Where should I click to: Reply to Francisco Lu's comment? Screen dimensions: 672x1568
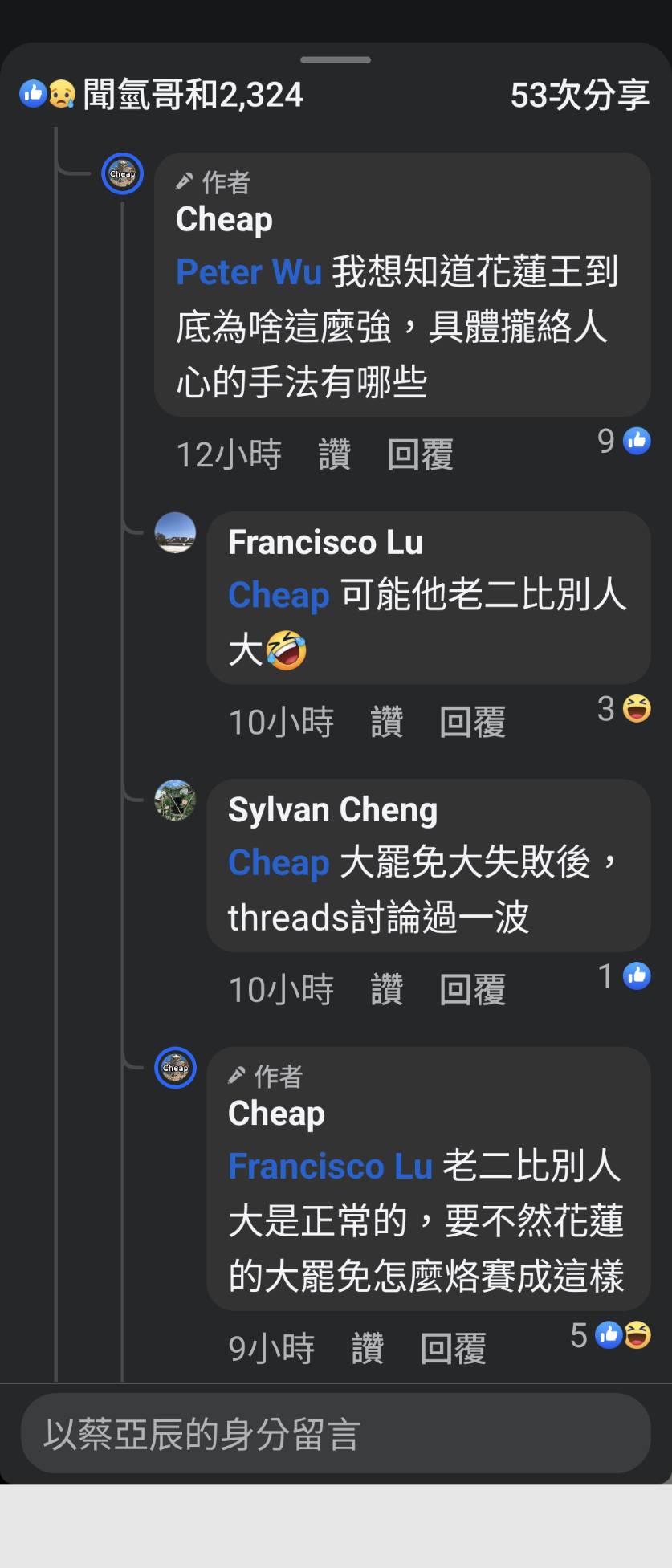(472, 722)
